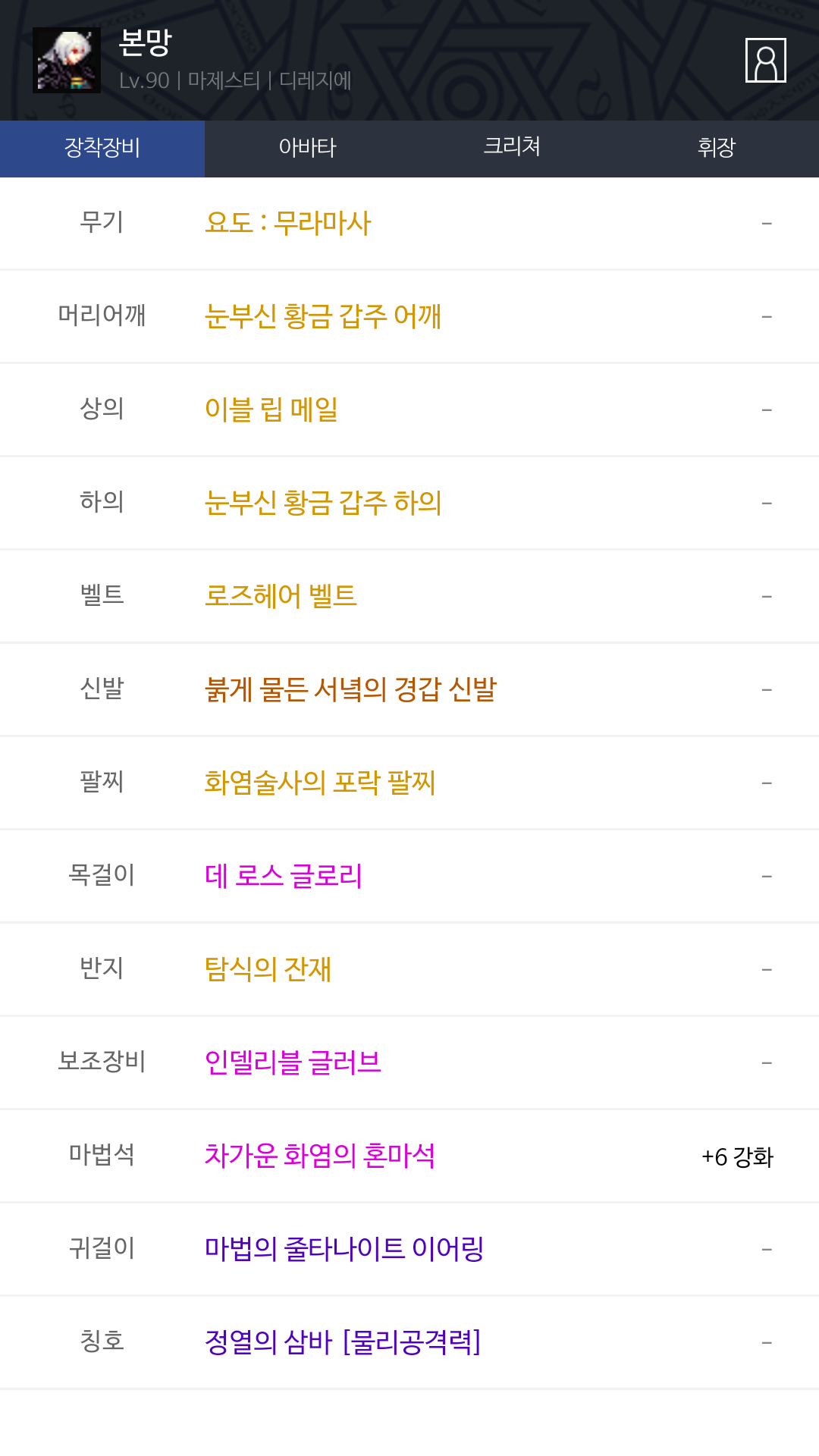The height and width of the screenshot is (1456, 819).
Task: View 눈부신 황금 갑주 어깨 details
Action: point(323,316)
